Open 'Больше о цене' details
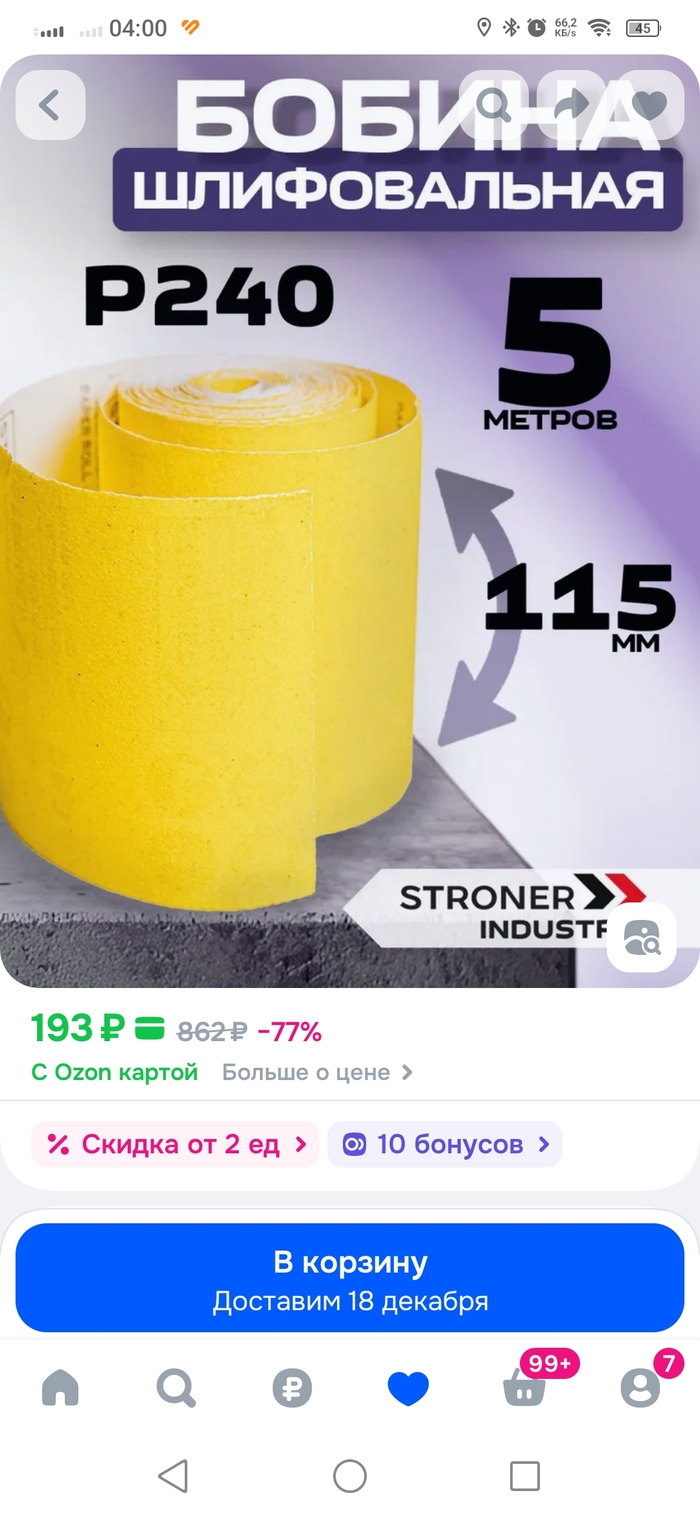Image resolution: width=700 pixels, height=1517 pixels. point(317,1072)
